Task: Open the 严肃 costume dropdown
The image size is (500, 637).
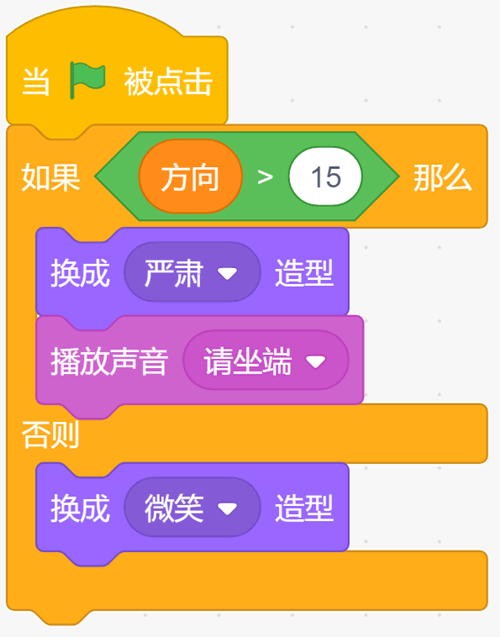Action: coord(192,272)
